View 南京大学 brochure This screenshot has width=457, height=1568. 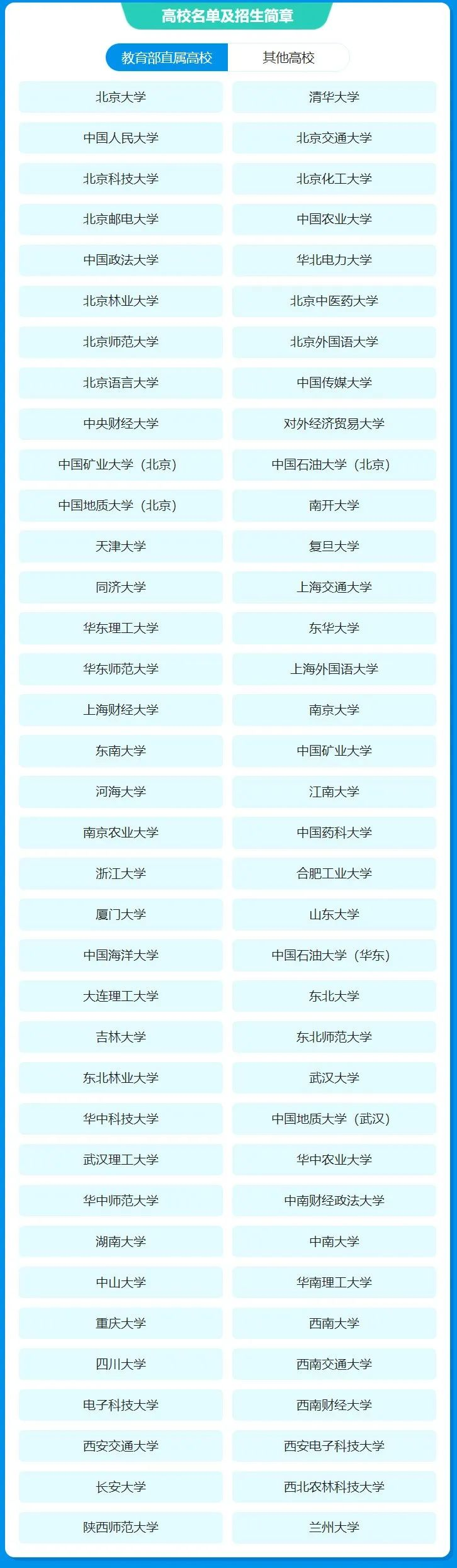[x=334, y=710]
